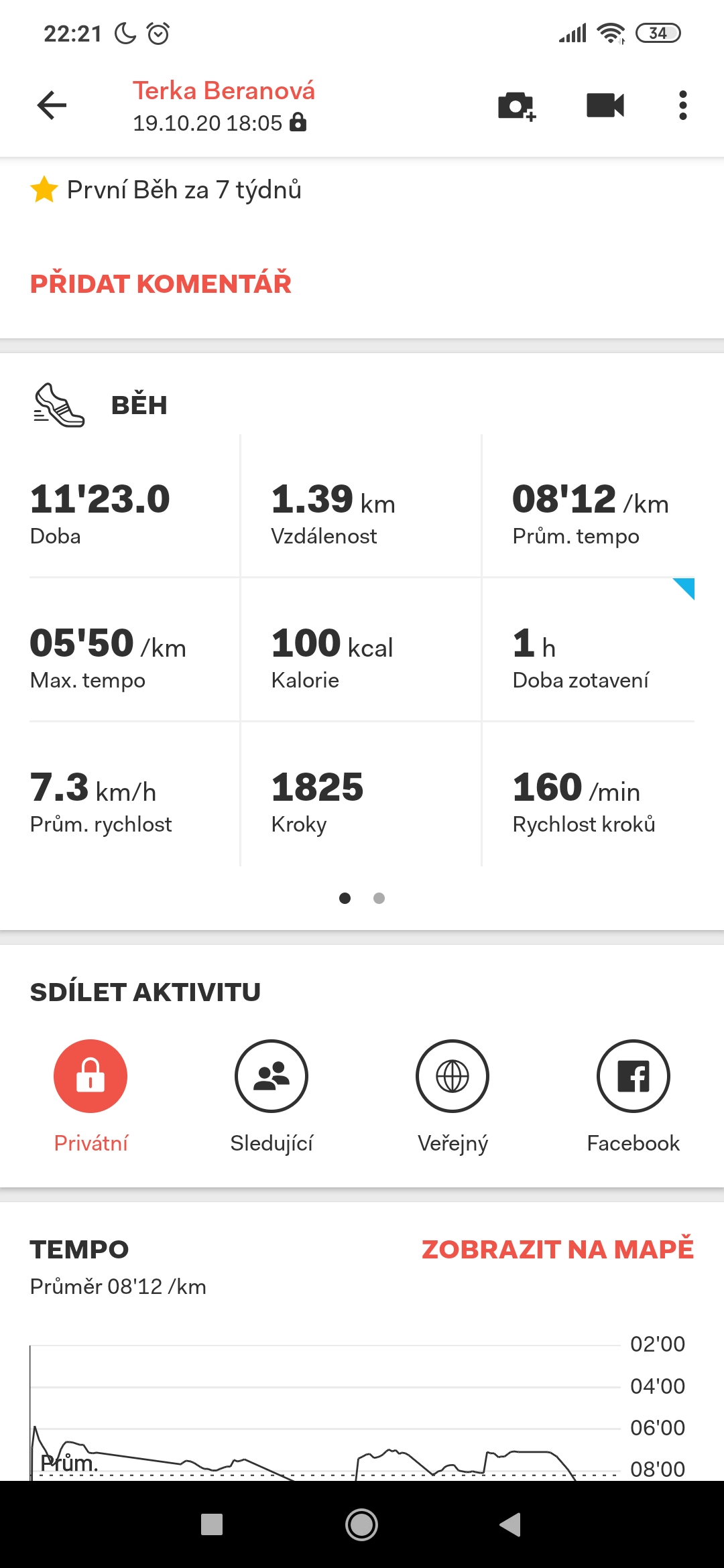Go to the home screen
The image size is (724, 1568).
[x=361, y=1524]
